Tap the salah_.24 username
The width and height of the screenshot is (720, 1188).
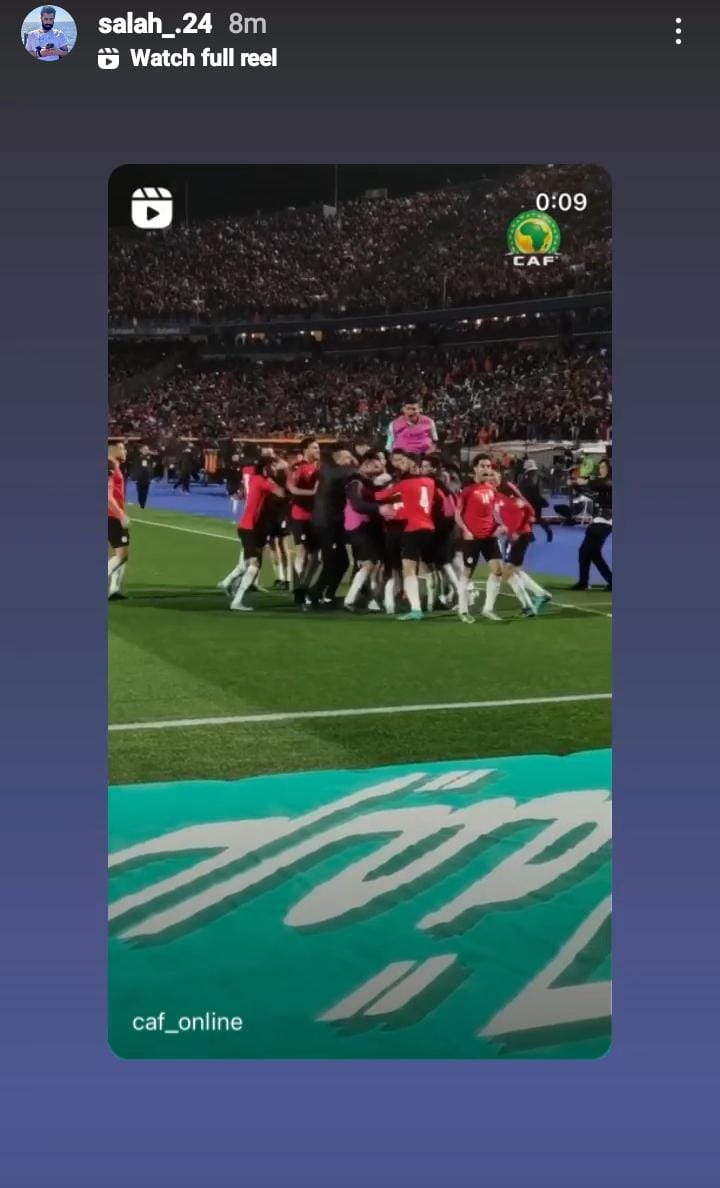tap(155, 23)
